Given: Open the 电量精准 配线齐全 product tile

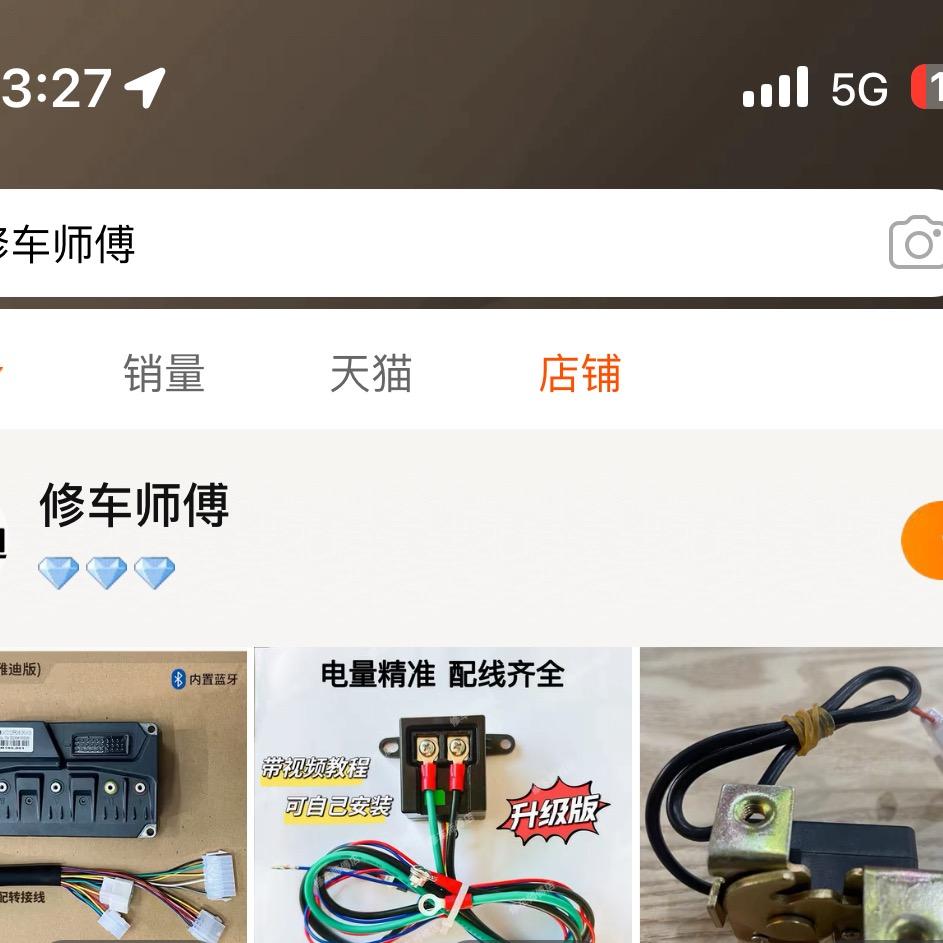Looking at the screenshot, I should 443,795.
